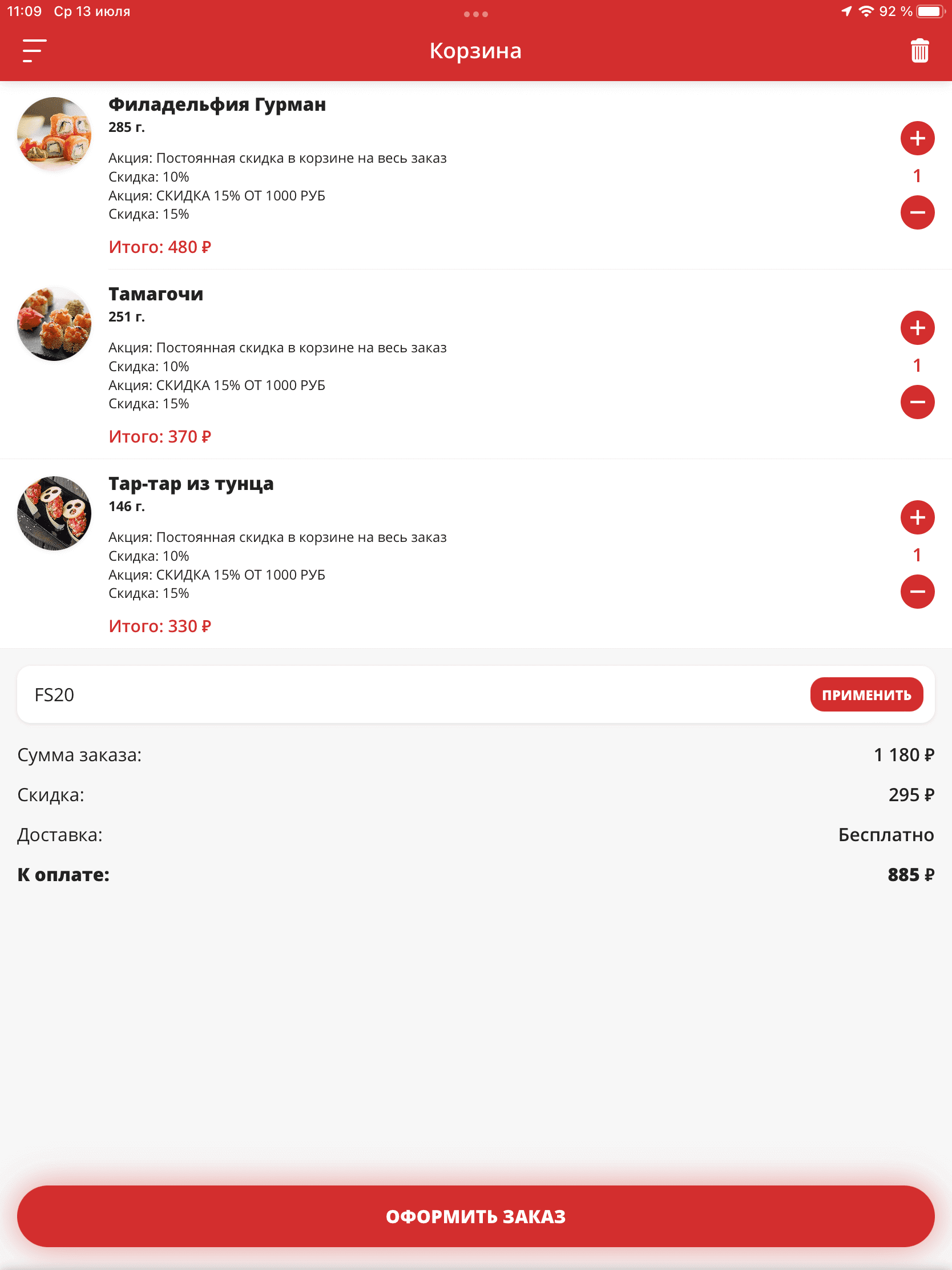This screenshot has height=1270, width=952.
Task: Apply the FS20 promo code
Action: click(866, 694)
